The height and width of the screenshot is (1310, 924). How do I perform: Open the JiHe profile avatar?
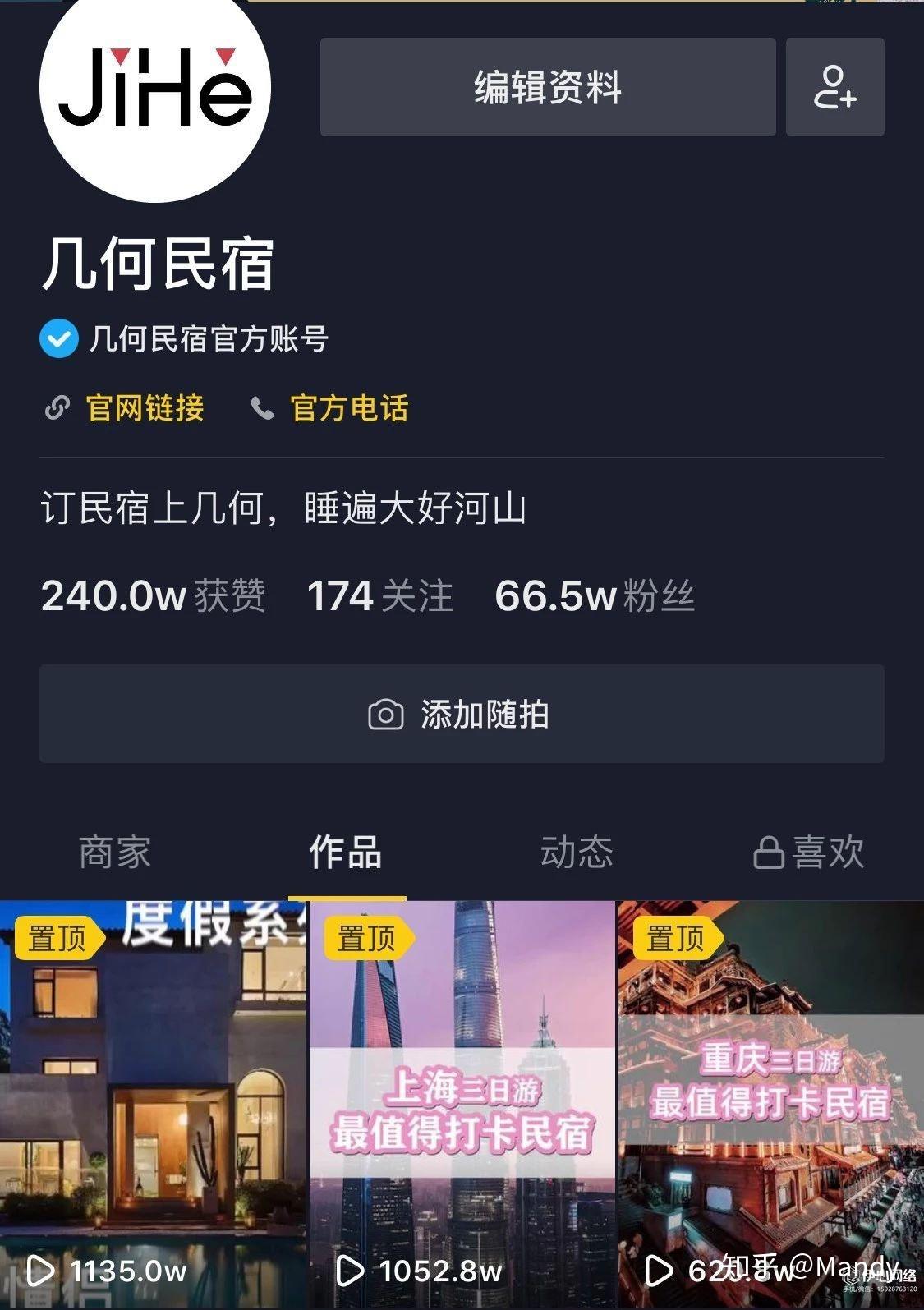pos(154,90)
